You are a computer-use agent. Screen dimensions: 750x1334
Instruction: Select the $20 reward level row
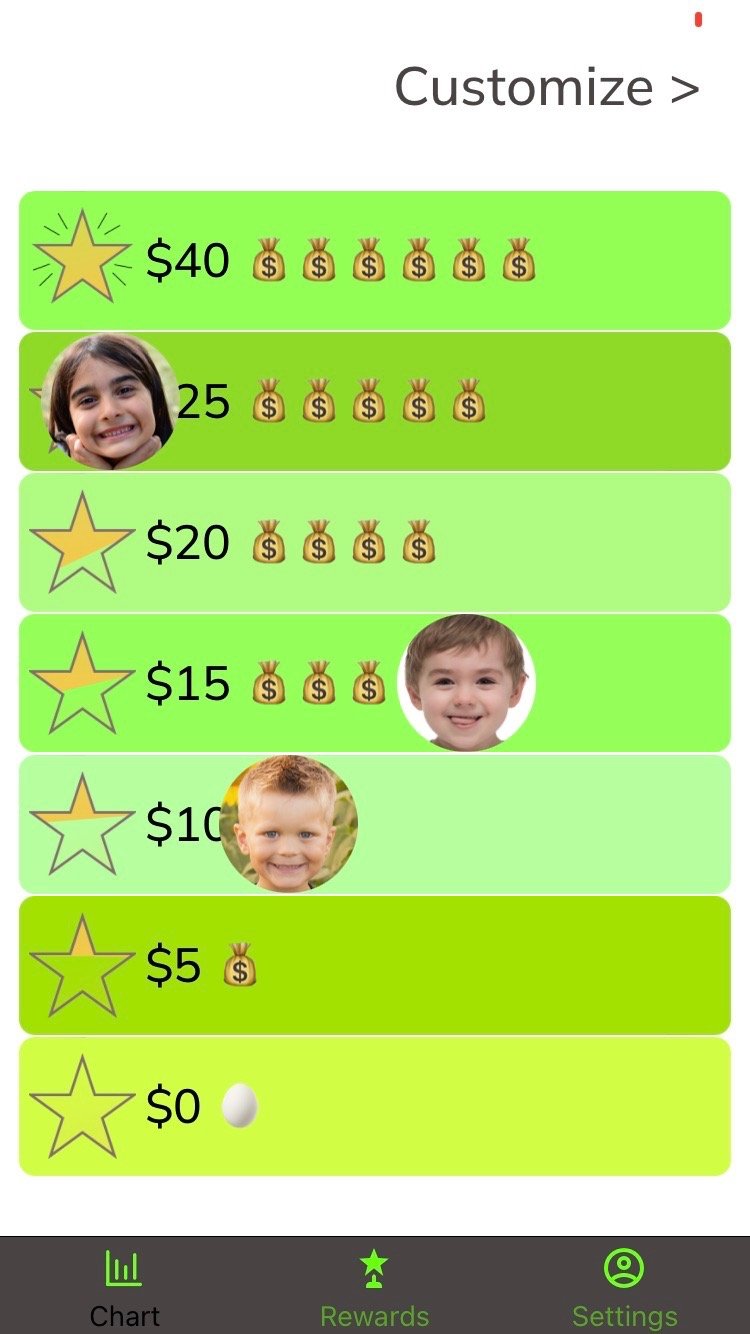(x=375, y=542)
